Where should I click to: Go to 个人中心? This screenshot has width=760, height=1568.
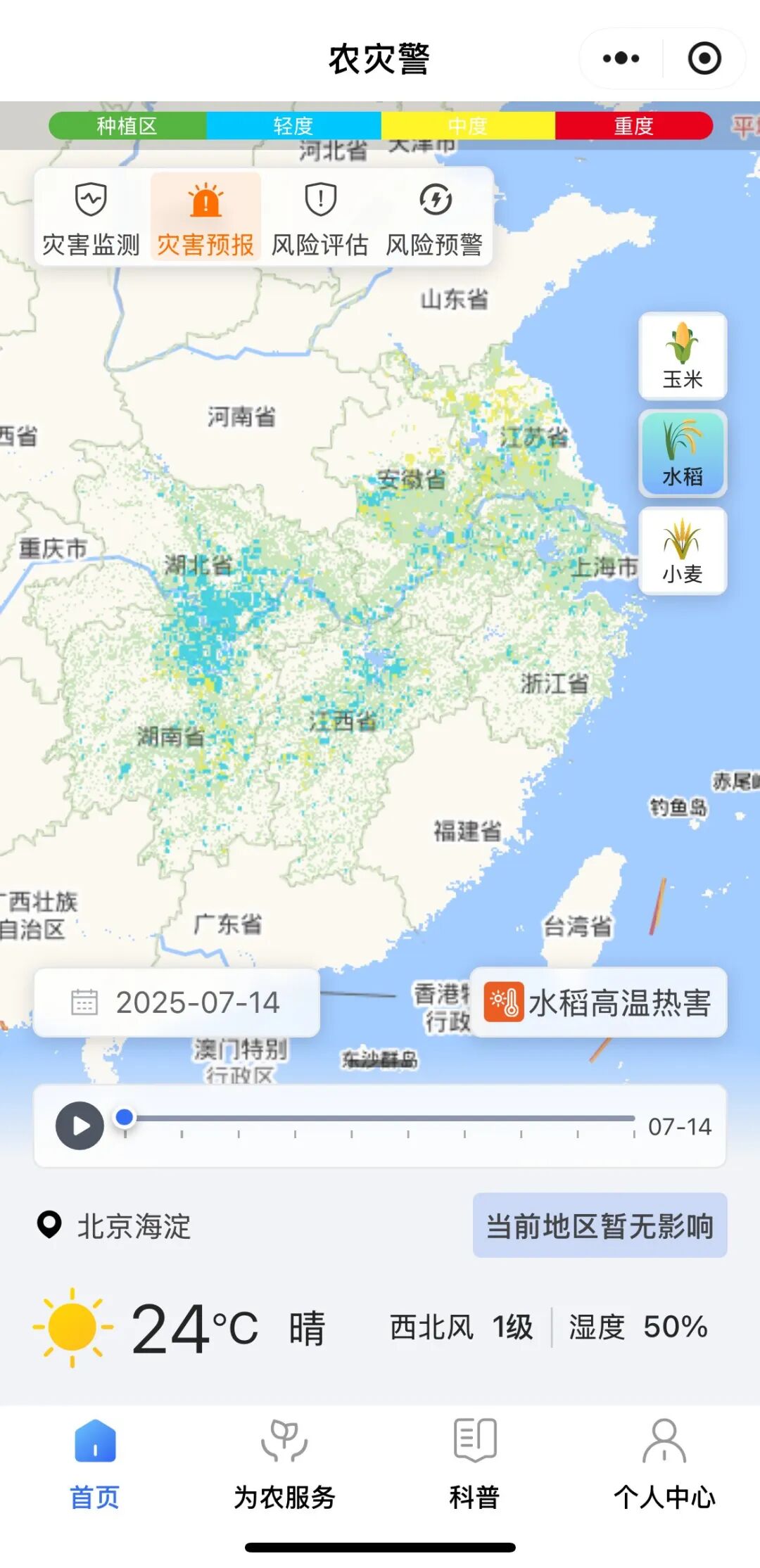[x=663, y=1470]
